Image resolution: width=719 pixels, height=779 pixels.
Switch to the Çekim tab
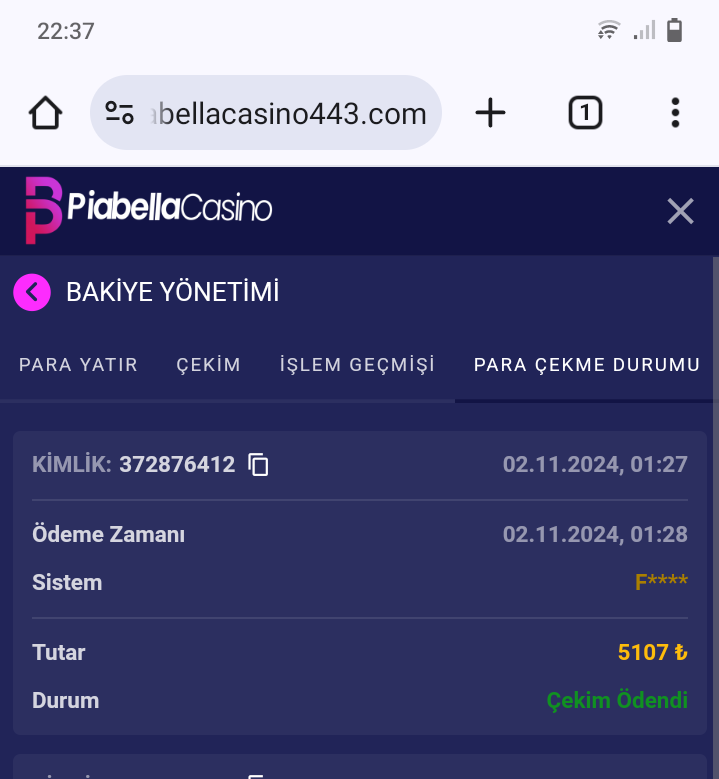(x=209, y=365)
